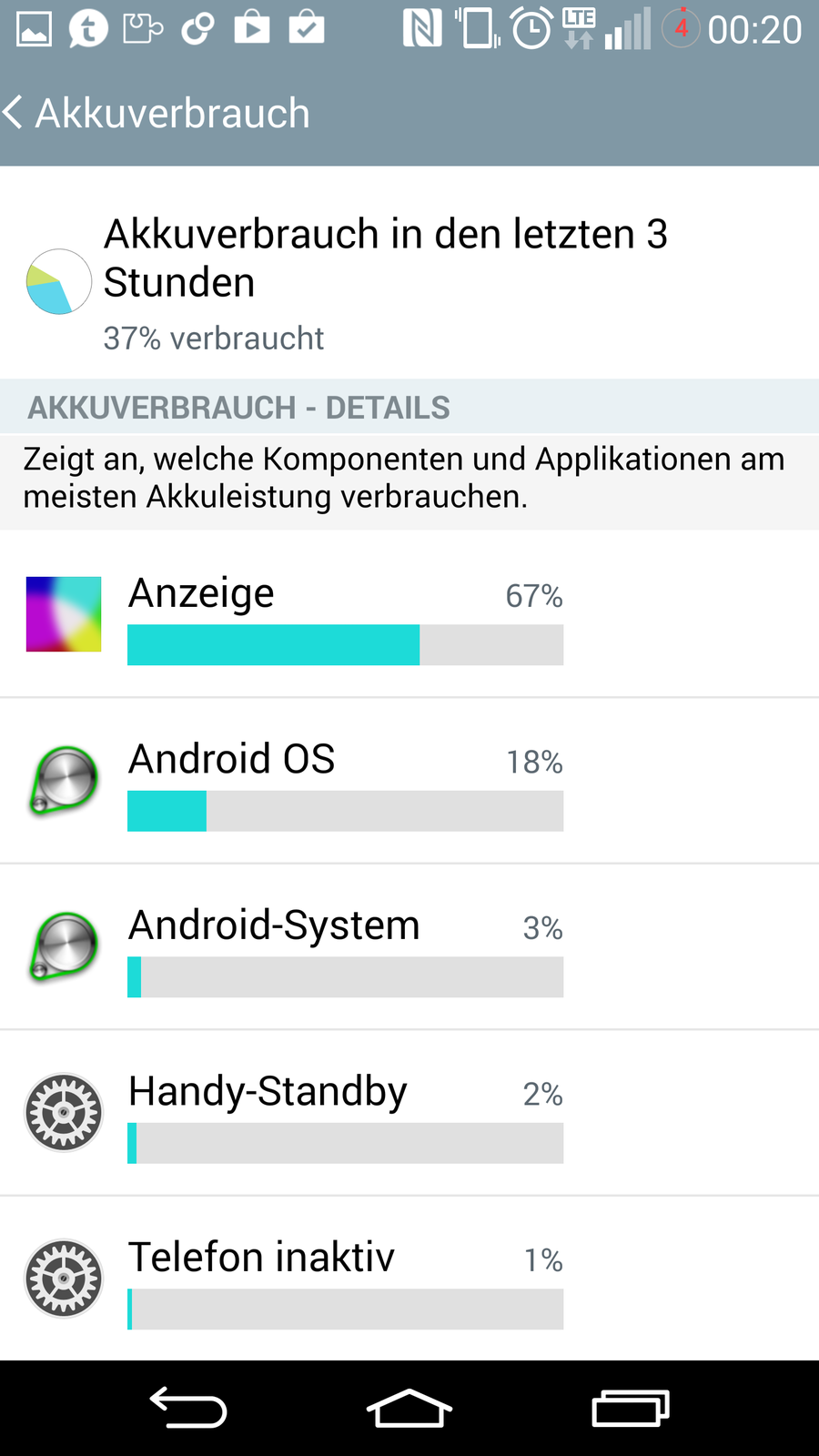Tap the Telefon inaktiv row
This screenshot has width=819, height=1456.
346,1278
